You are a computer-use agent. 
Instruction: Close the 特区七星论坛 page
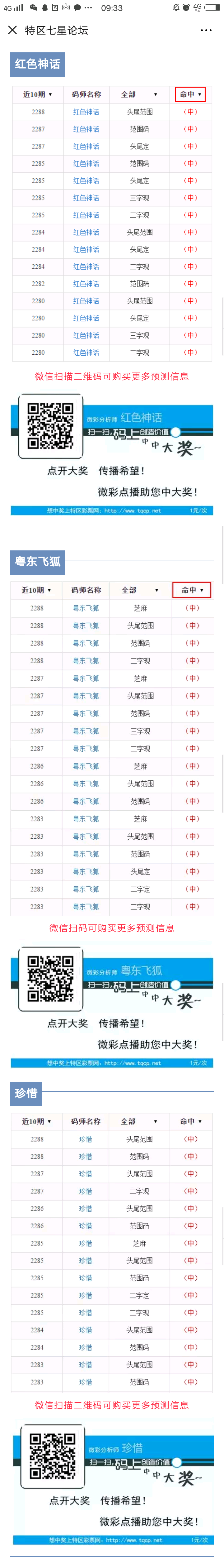point(12,31)
